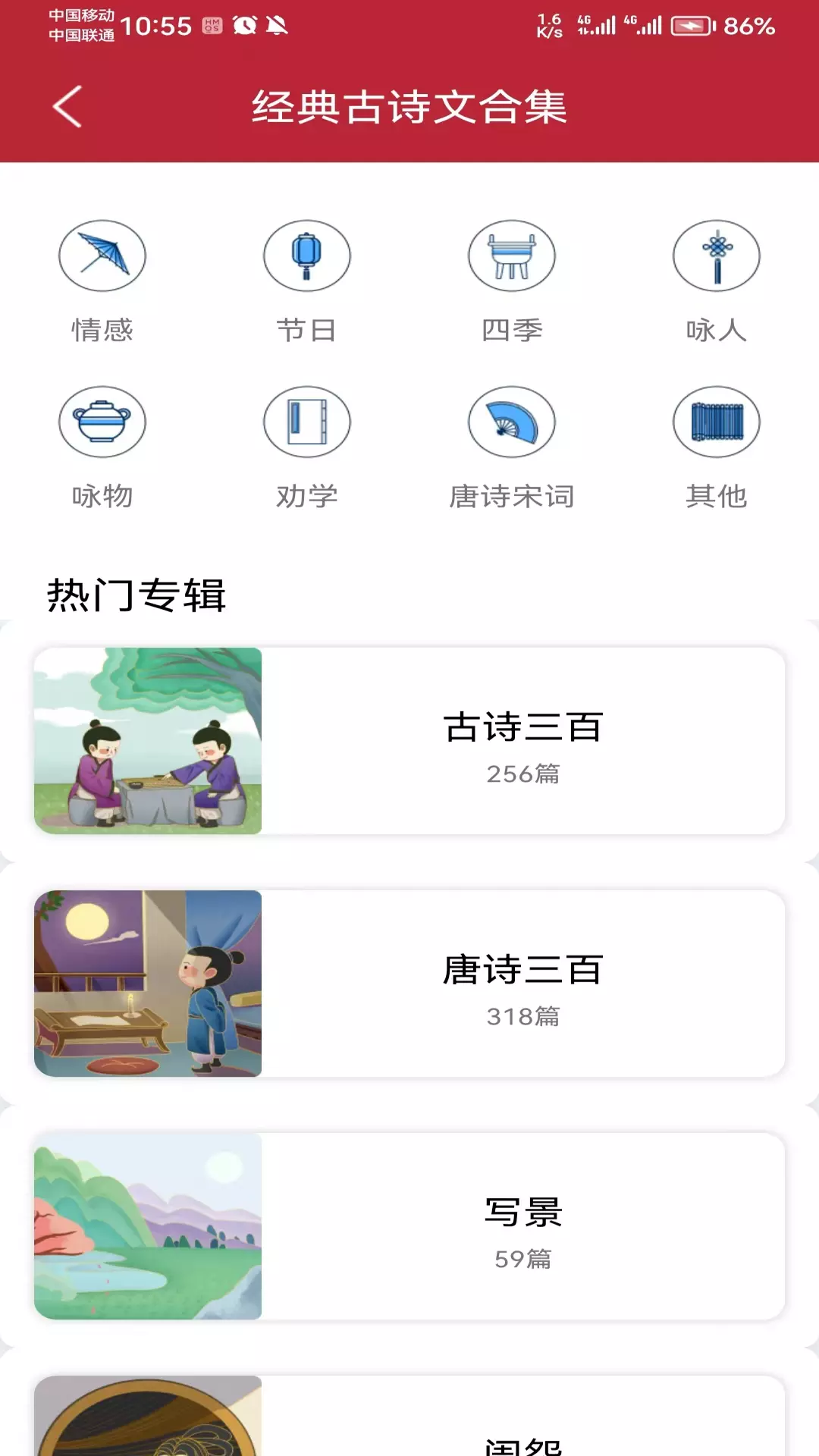Screen dimensions: 819x1456
Task: Choose the 劝学 category
Action: pos(307,448)
